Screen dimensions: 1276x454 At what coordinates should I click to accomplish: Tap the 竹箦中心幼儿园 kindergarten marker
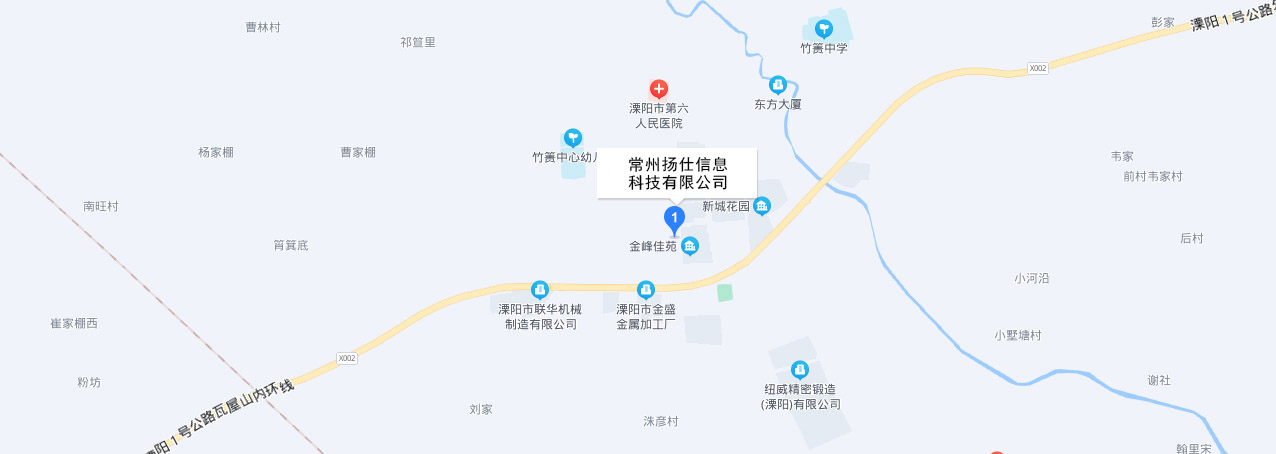[x=572, y=138]
